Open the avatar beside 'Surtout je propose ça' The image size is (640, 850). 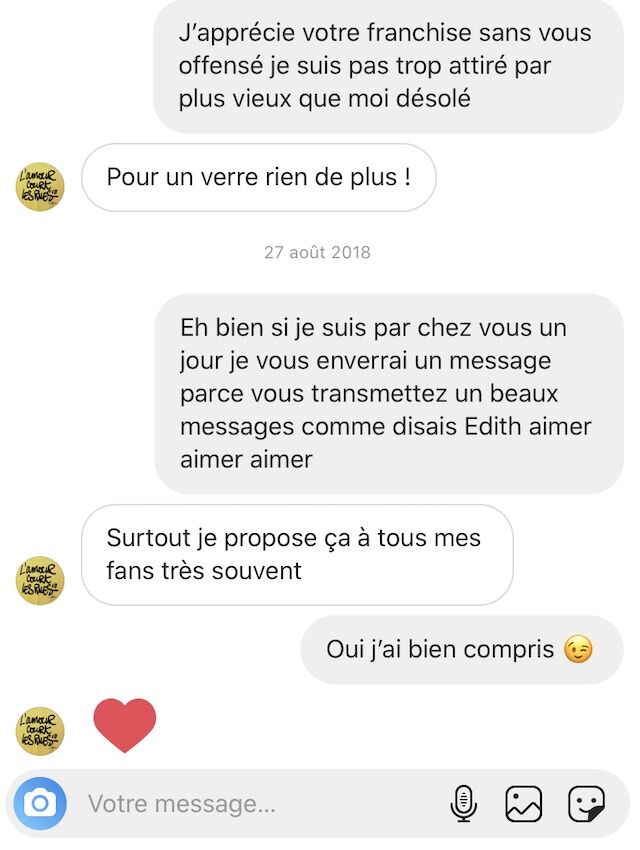(x=41, y=581)
